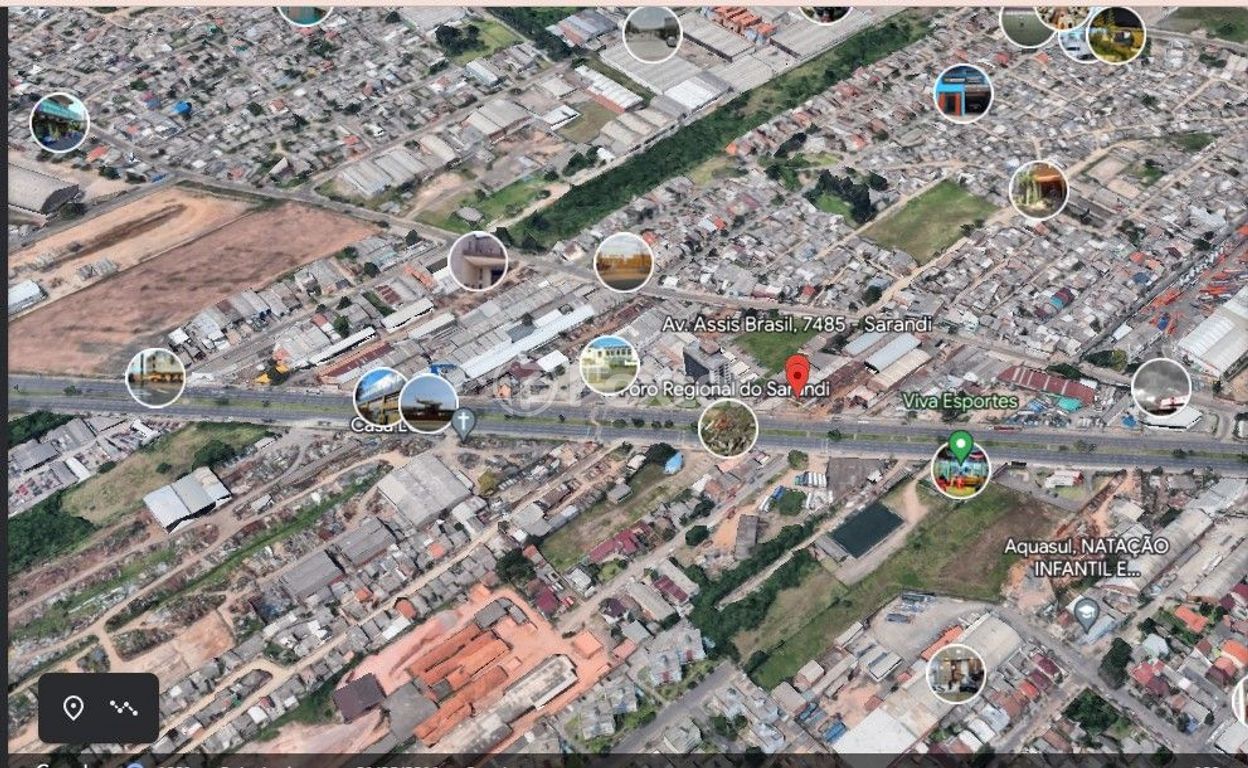Open the draw path tool
The image size is (1248, 768).
(x=124, y=708)
